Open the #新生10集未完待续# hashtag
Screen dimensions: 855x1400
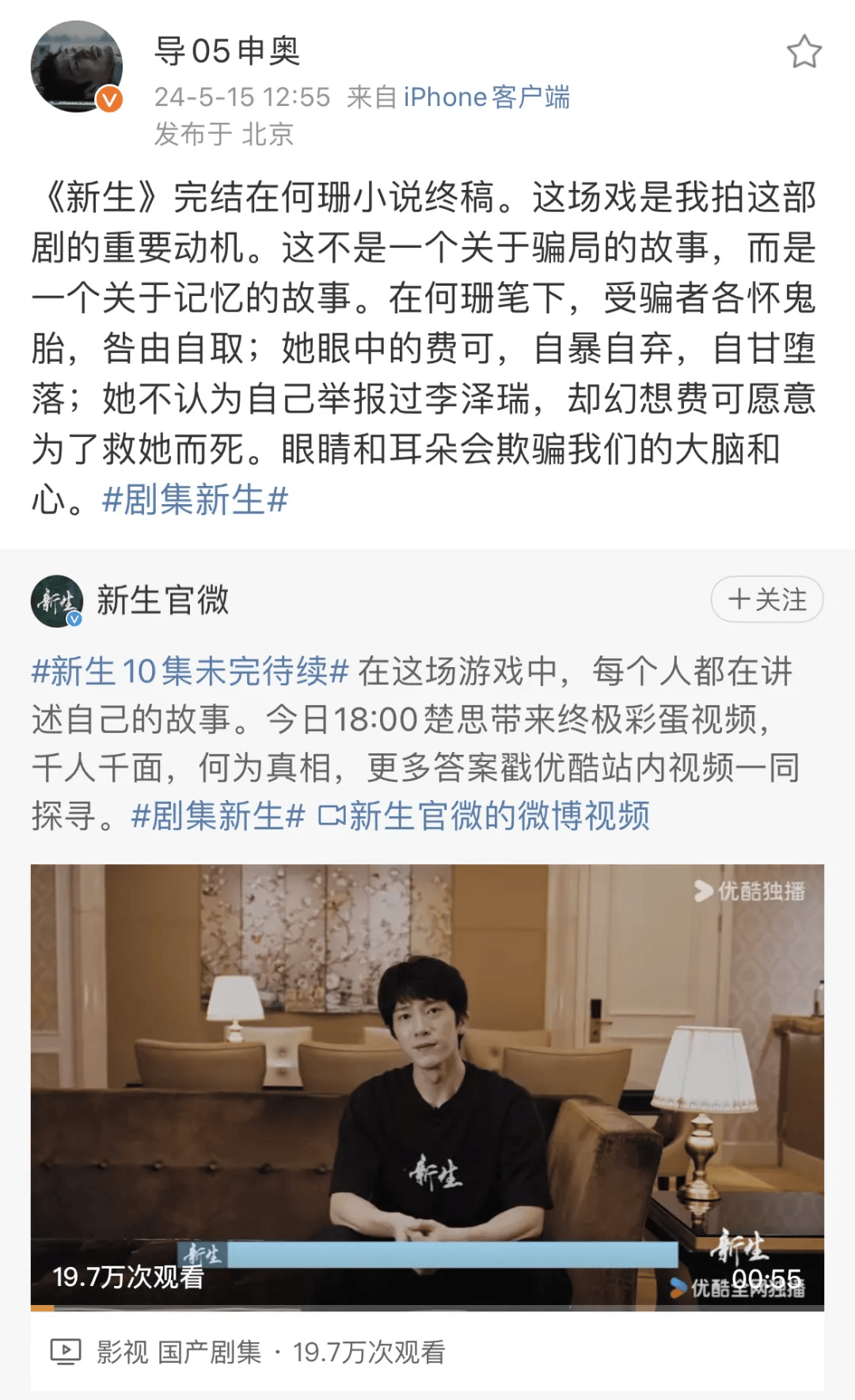(x=188, y=674)
